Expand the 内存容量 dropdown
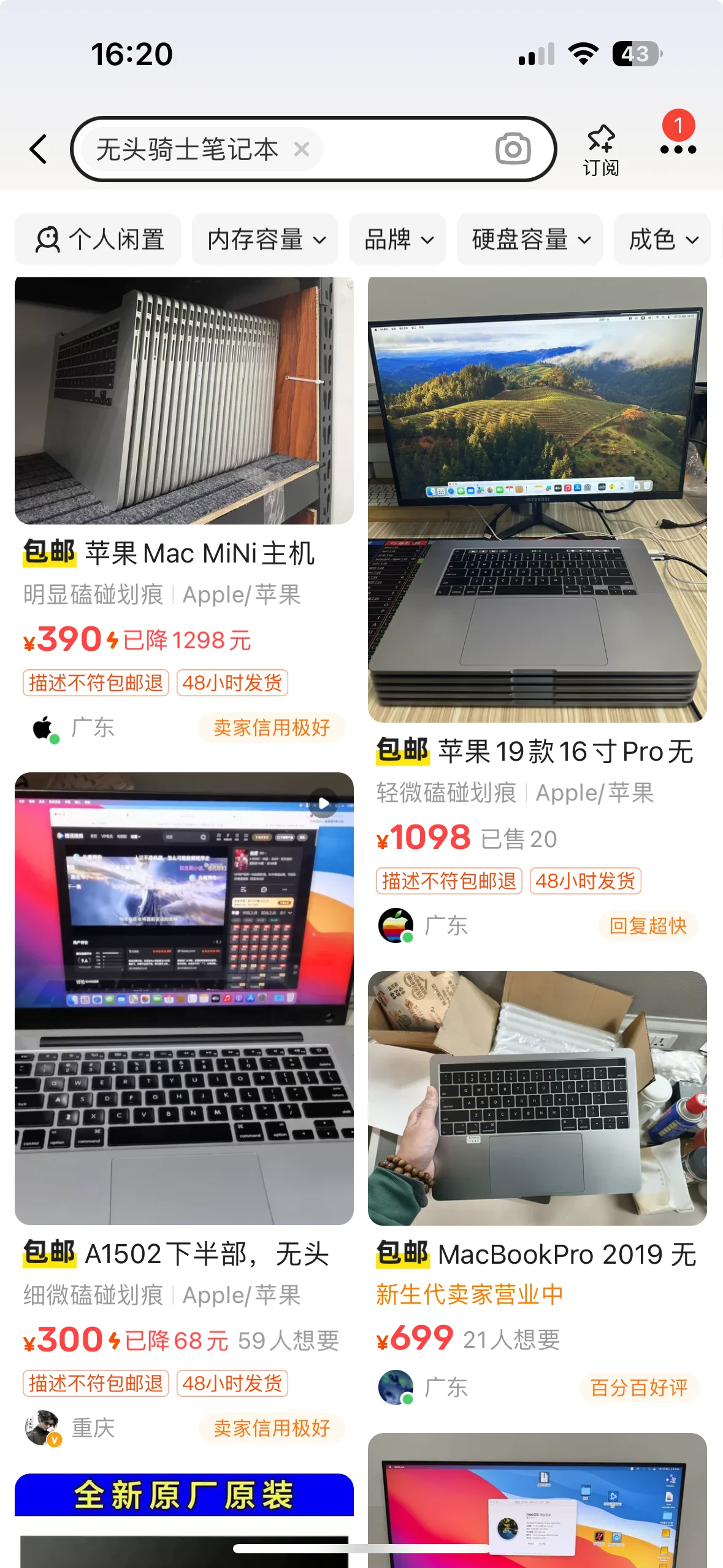The width and height of the screenshot is (723, 1568). (265, 239)
